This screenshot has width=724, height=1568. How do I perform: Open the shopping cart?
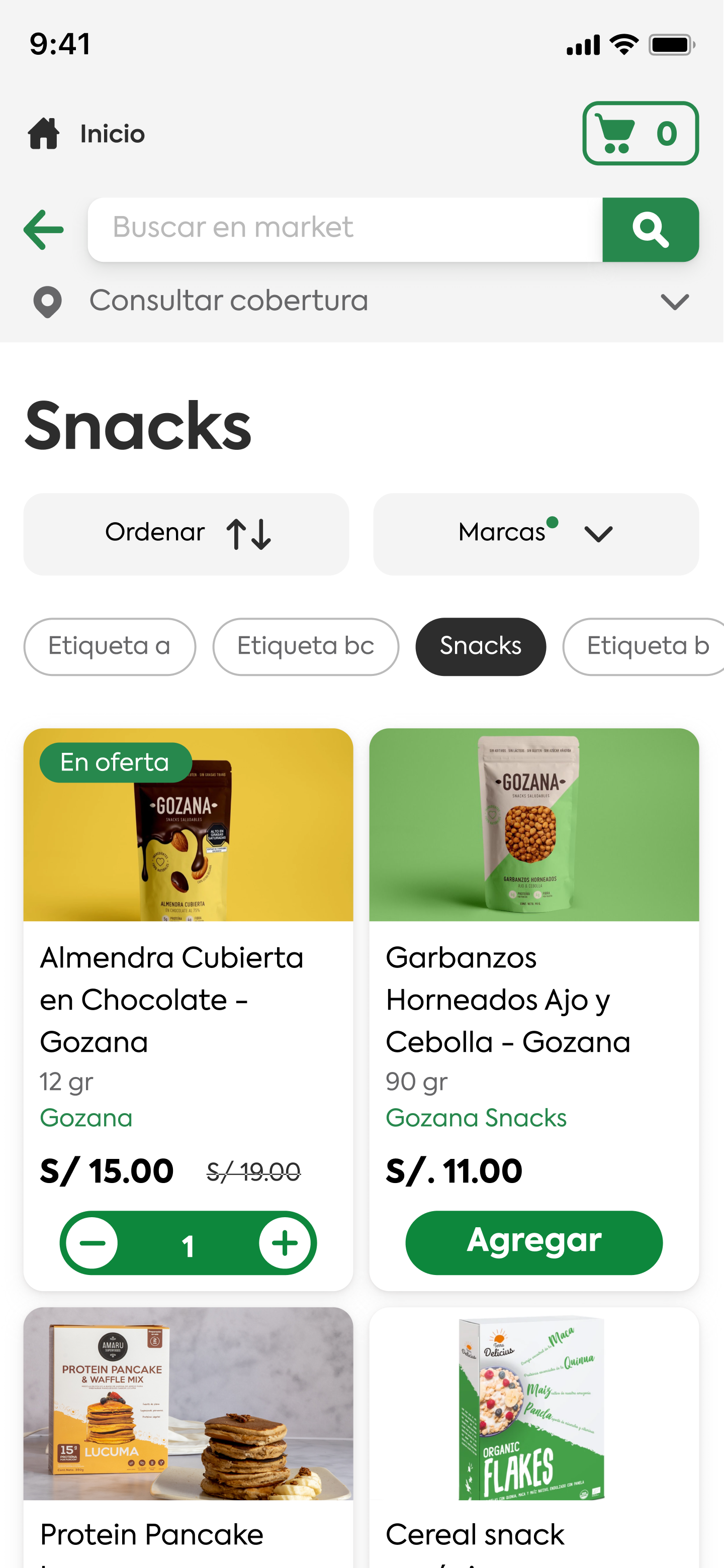pyautogui.click(x=640, y=133)
